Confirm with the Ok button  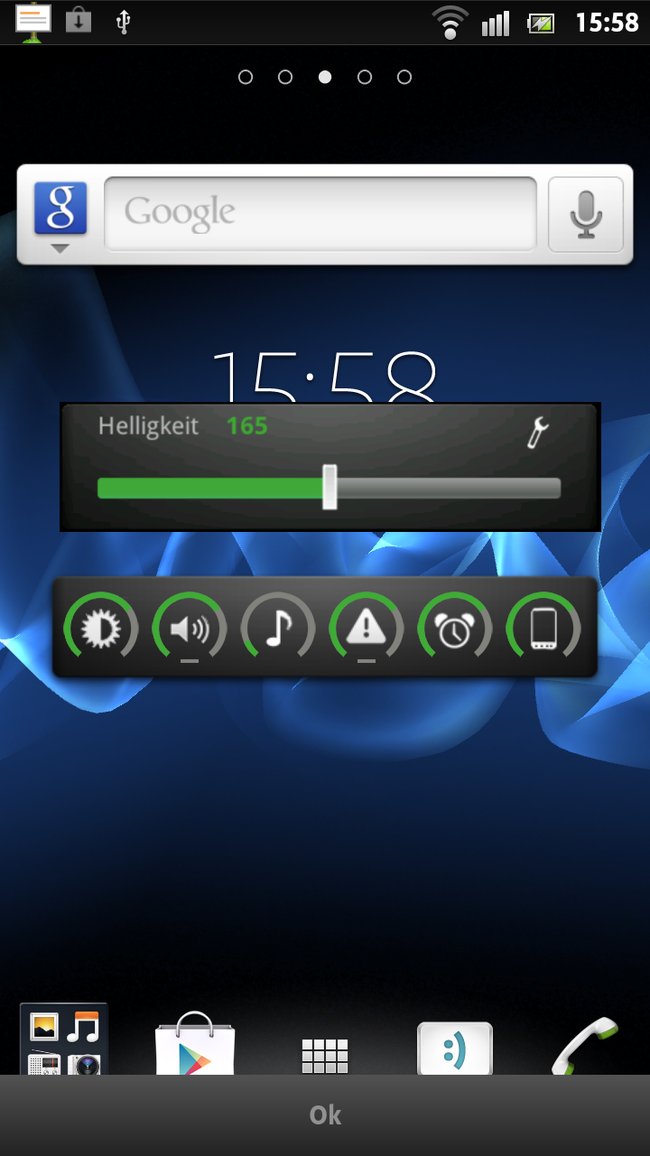click(325, 1115)
